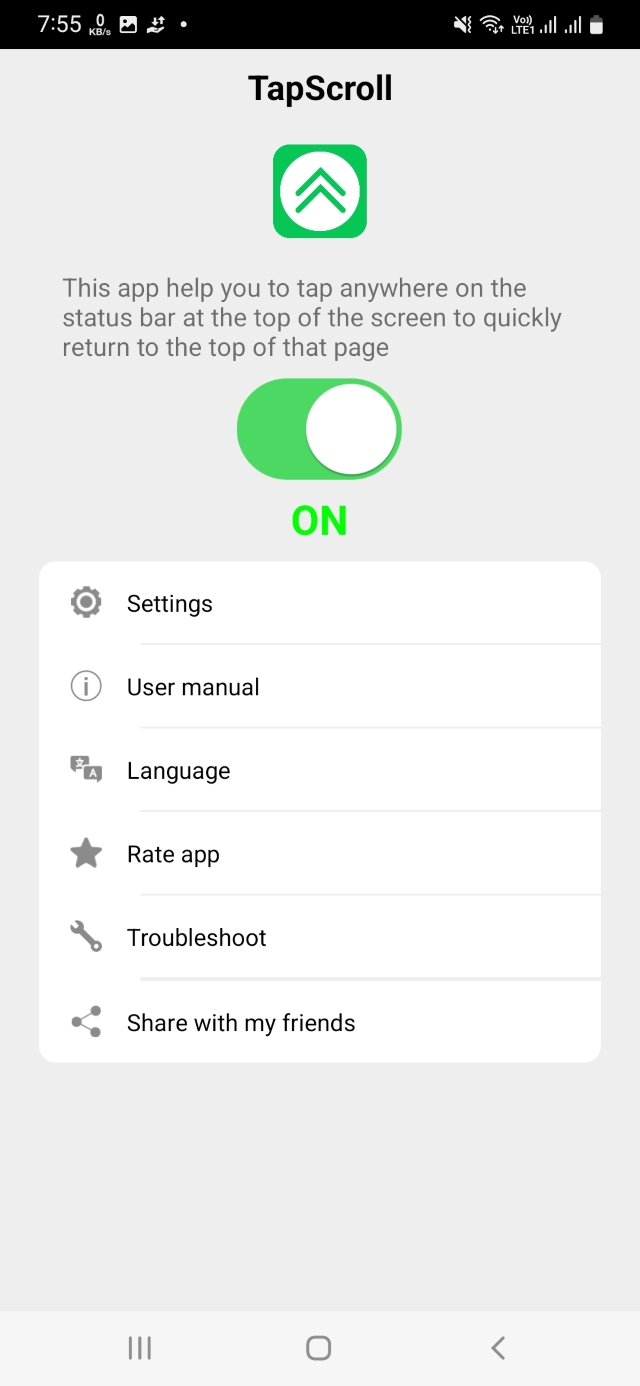Select Rate app
This screenshot has width=640, height=1386.
(x=319, y=854)
